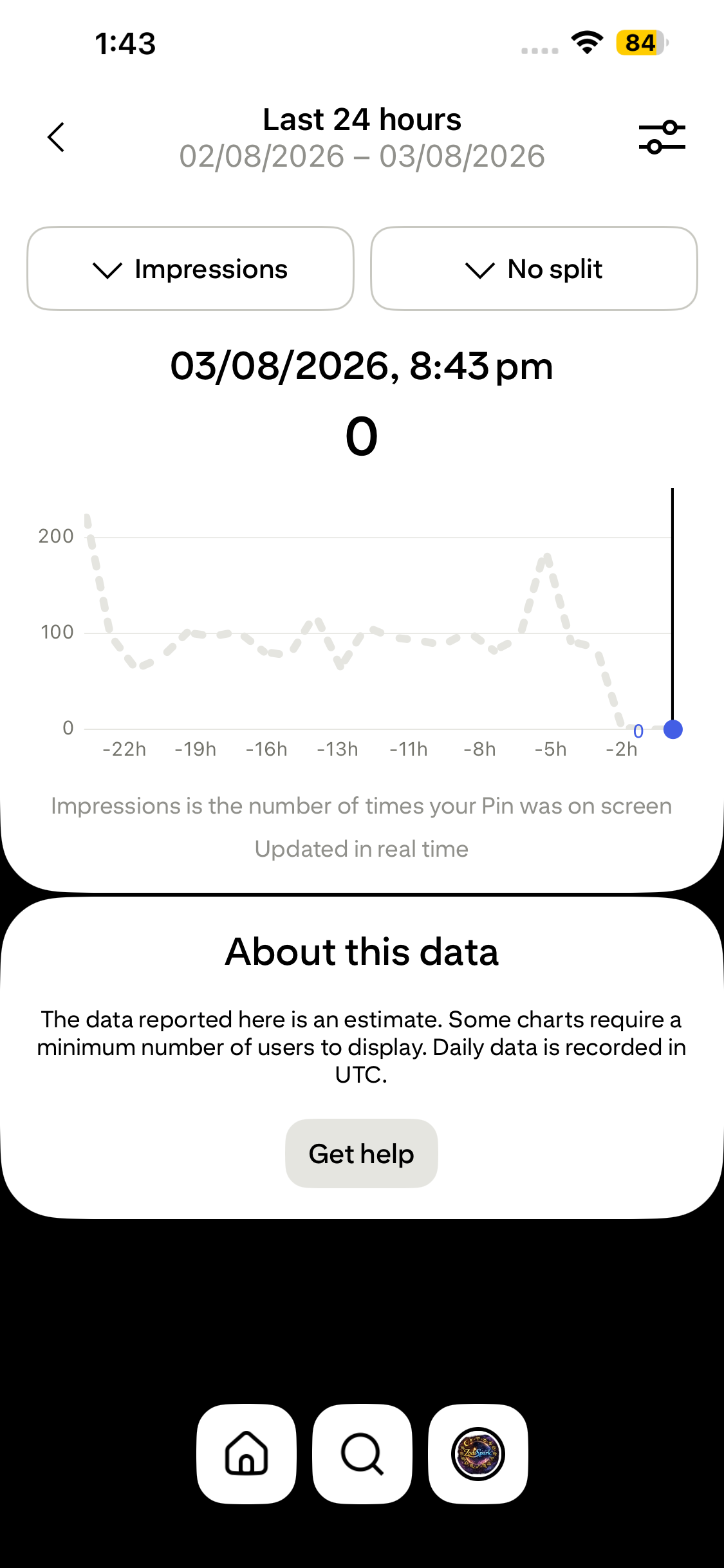
Task: Go to the Home tab
Action: point(246,1454)
